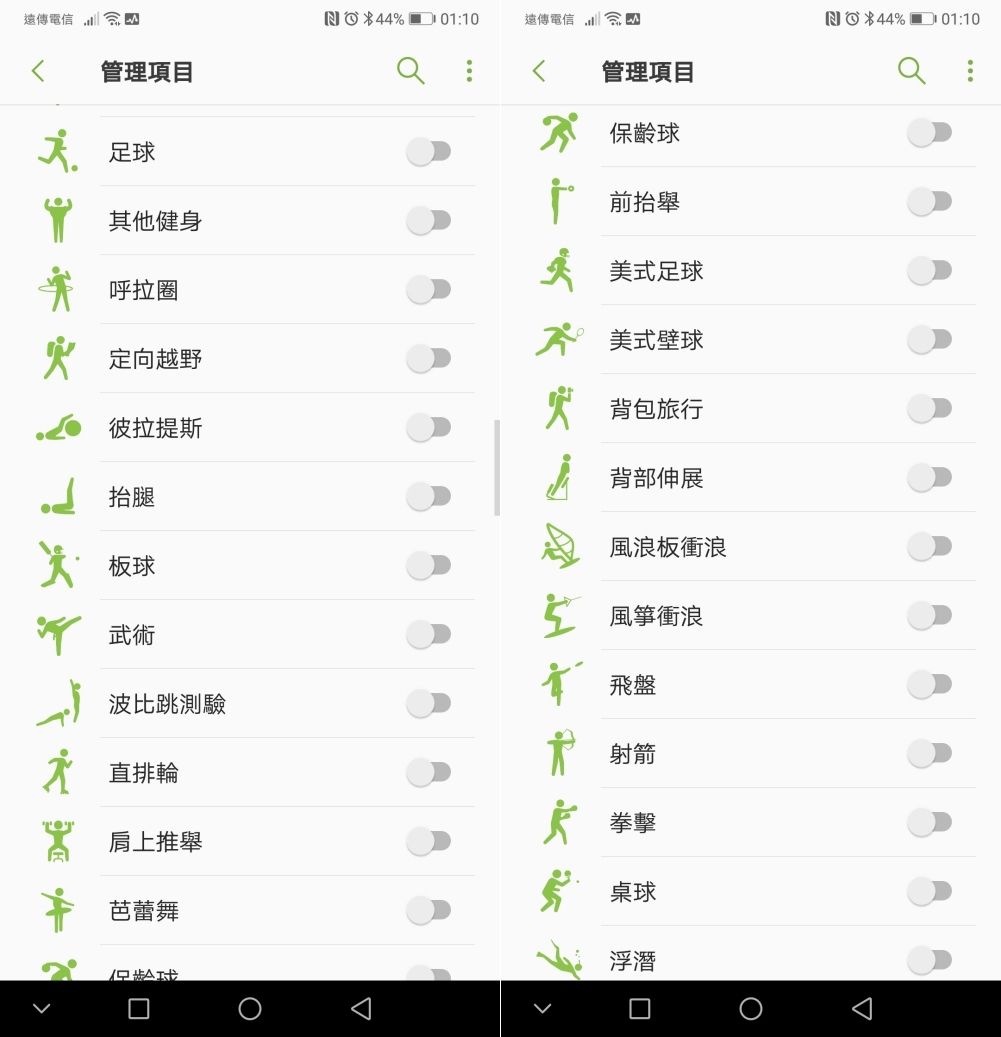
Task: Switch on 定向越野
Action: tap(429, 359)
